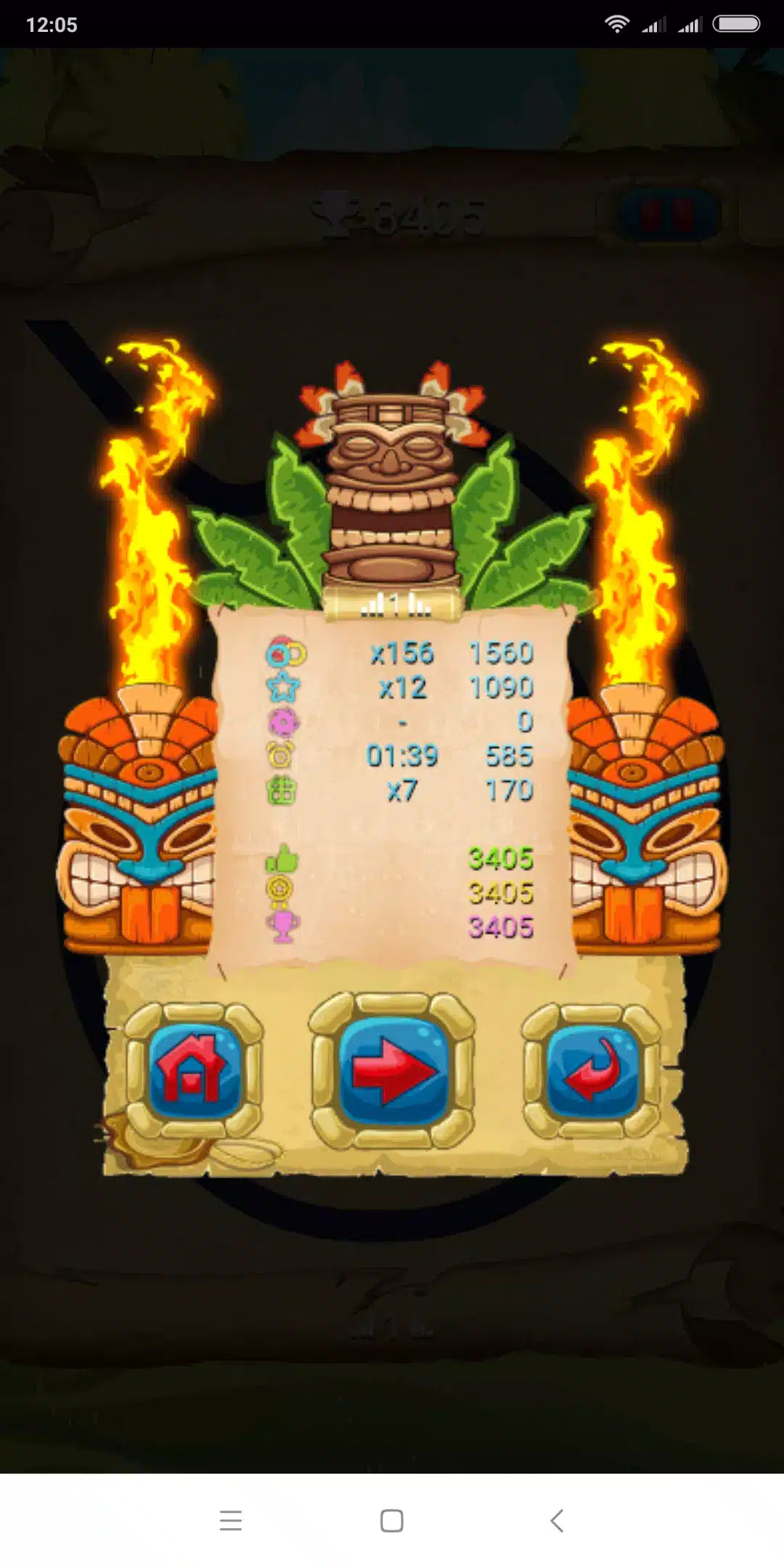The width and height of the screenshot is (784, 1568).
Task: Replay level with the curved arrow button
Action: point(591,1071)
